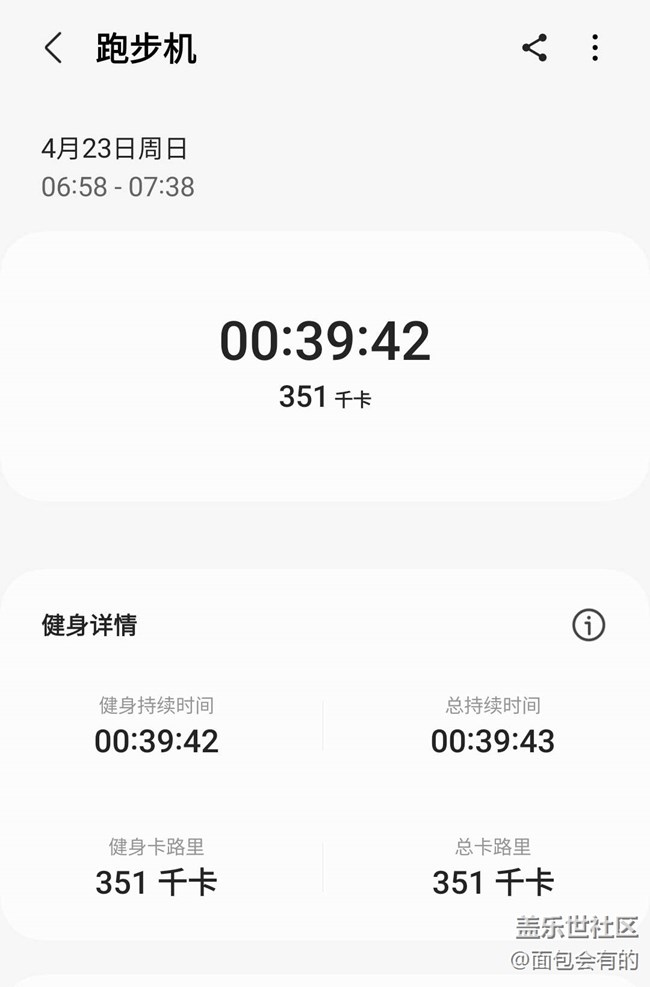Open the info icon beside 健身详情
The height and width of the screenshot is (987, 650).
(x=588, y=625)
